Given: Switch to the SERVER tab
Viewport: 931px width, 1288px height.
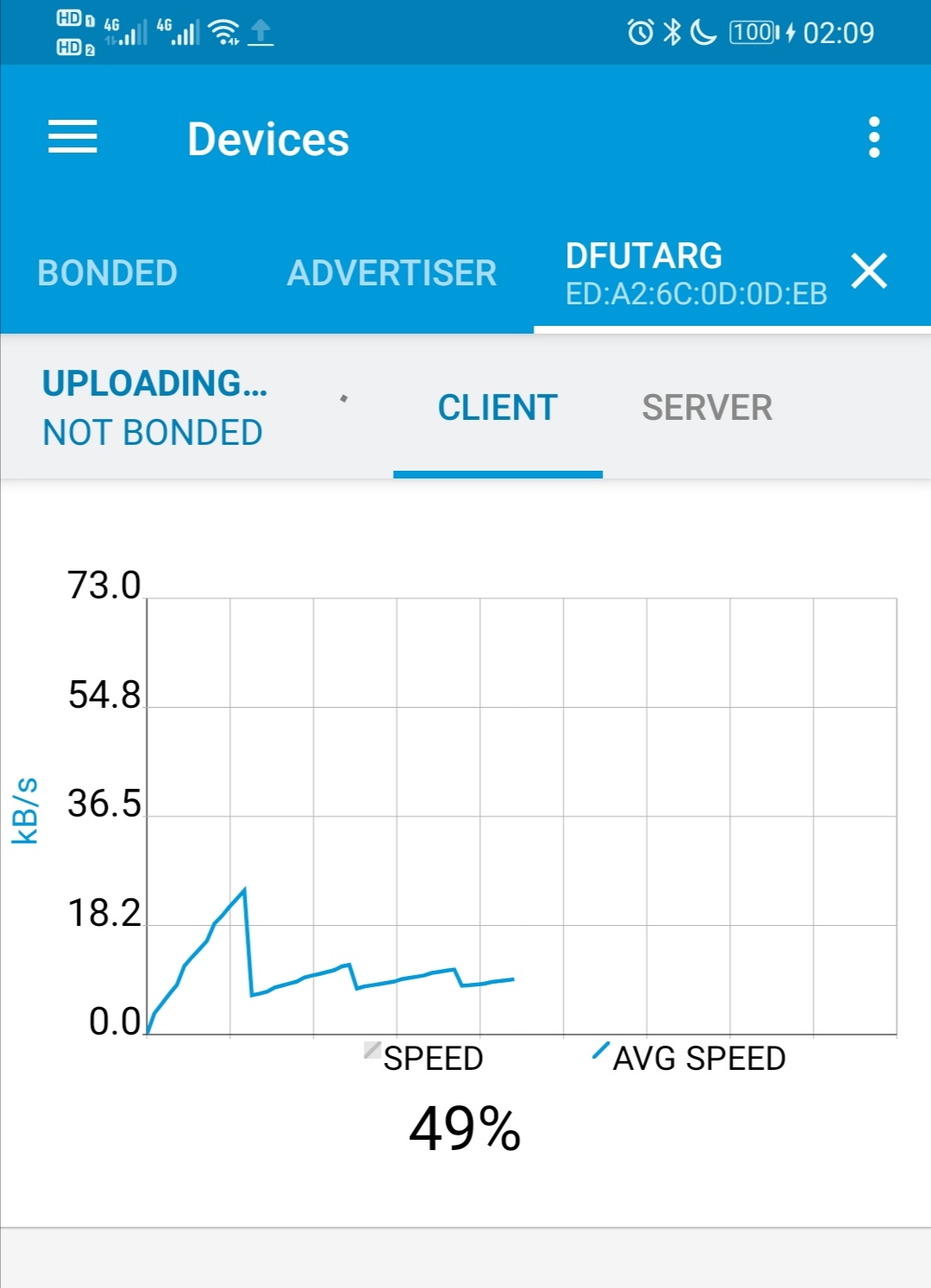Looking at the screenshot, I should pyautogui.click(x=707, y=408).
